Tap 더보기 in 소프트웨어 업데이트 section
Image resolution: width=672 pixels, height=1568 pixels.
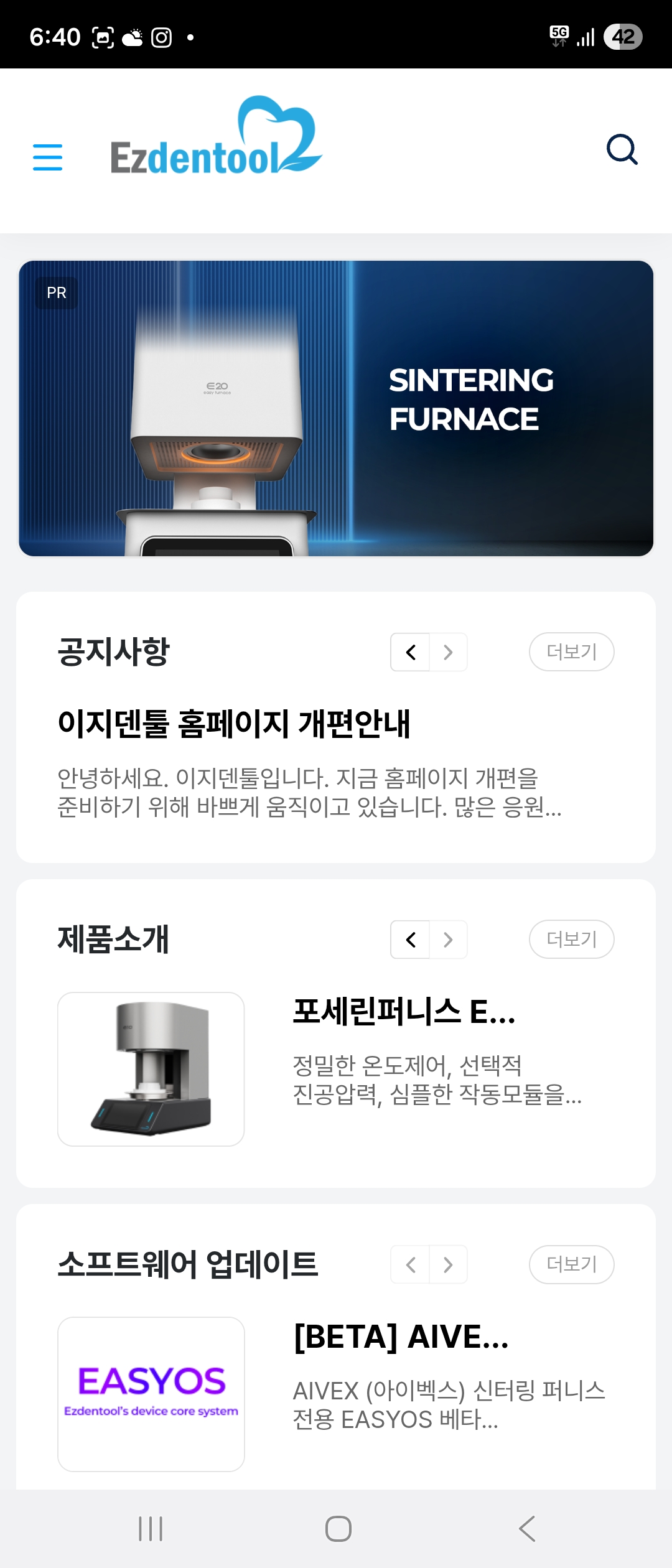click(571, 1264)
